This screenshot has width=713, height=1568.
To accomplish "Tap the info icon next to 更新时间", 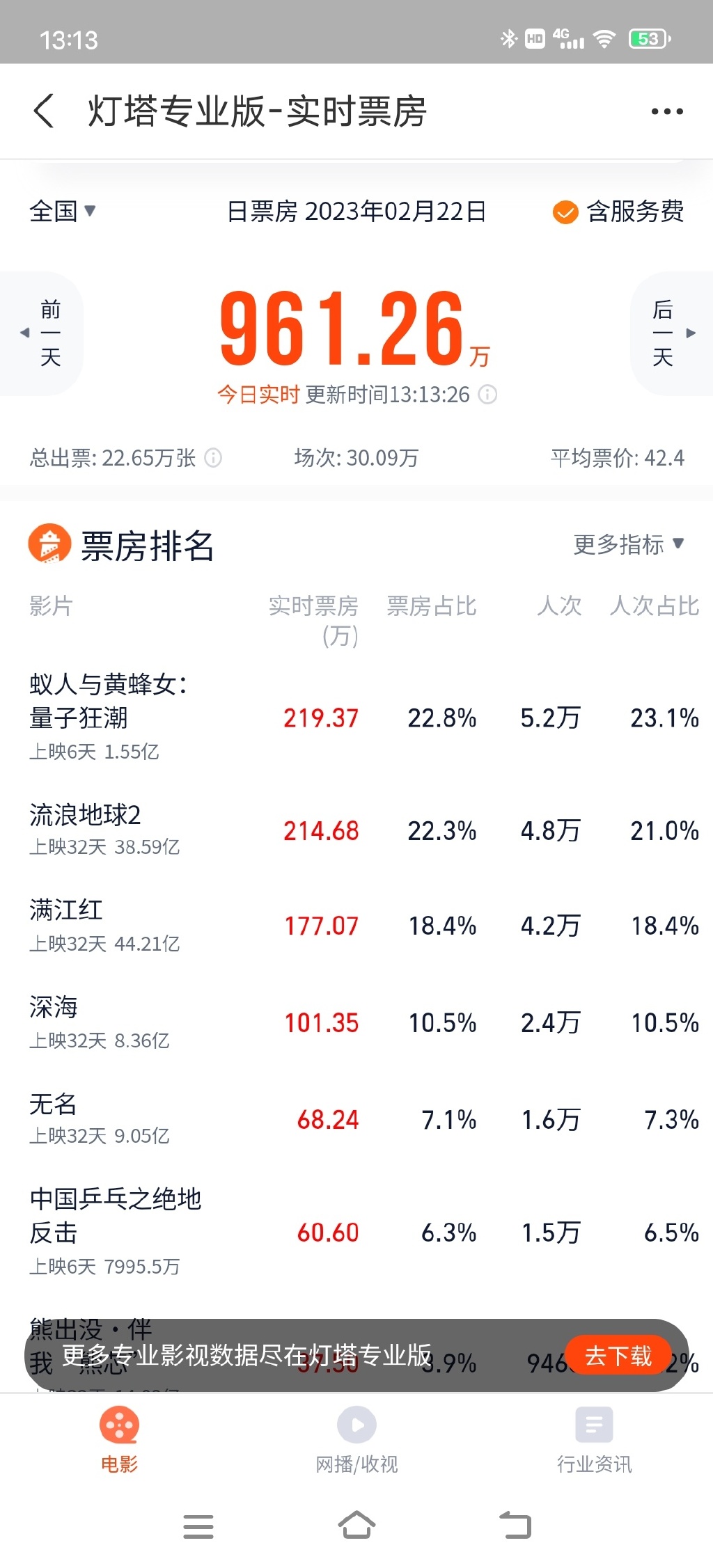I will 488,395.
